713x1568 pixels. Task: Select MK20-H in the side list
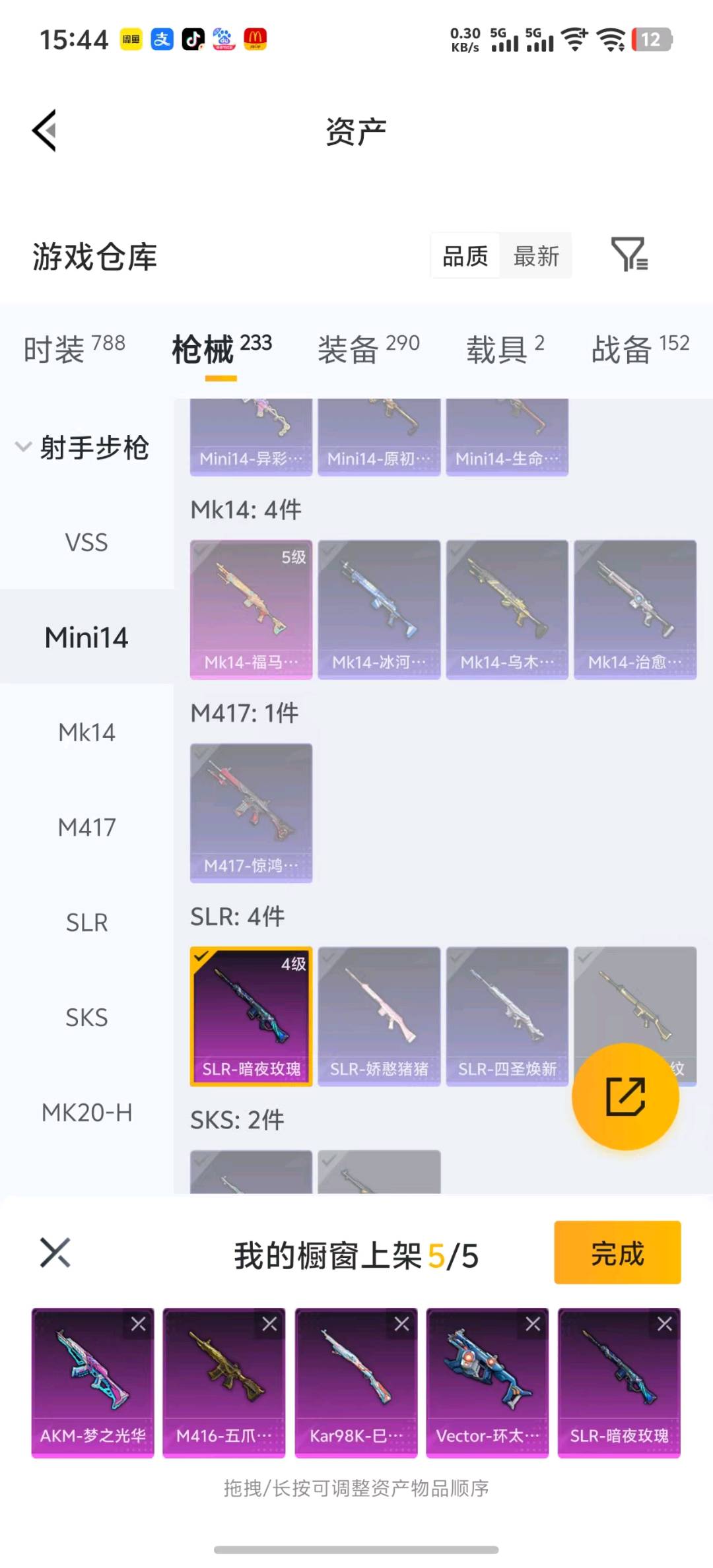(x=86, y=1113)
